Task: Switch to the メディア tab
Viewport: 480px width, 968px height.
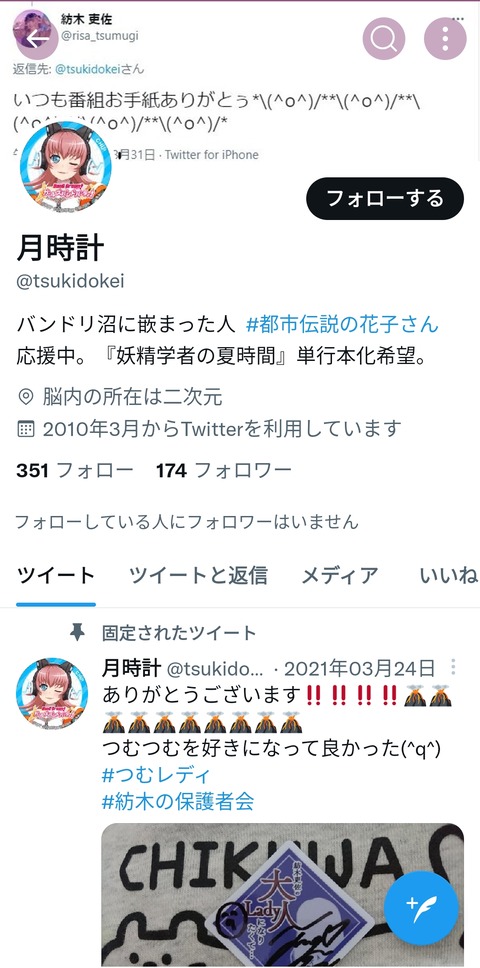Action: (339, 575)
